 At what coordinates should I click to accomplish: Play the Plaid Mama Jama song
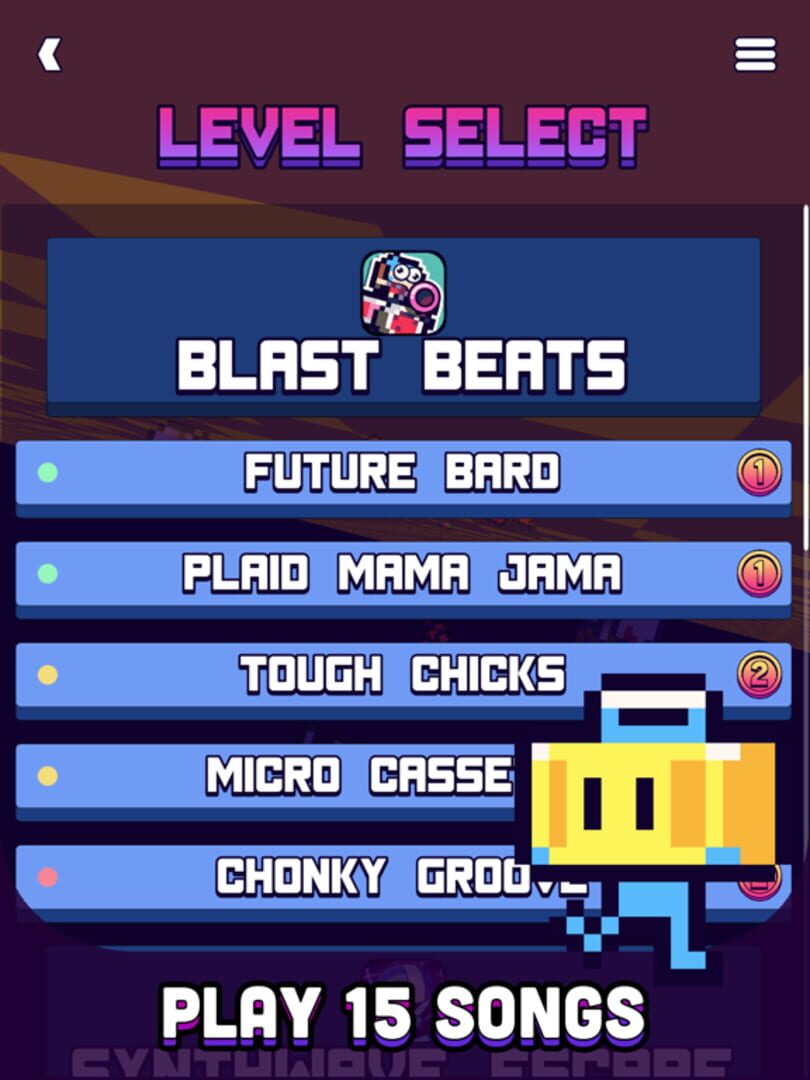click(402, 574)
